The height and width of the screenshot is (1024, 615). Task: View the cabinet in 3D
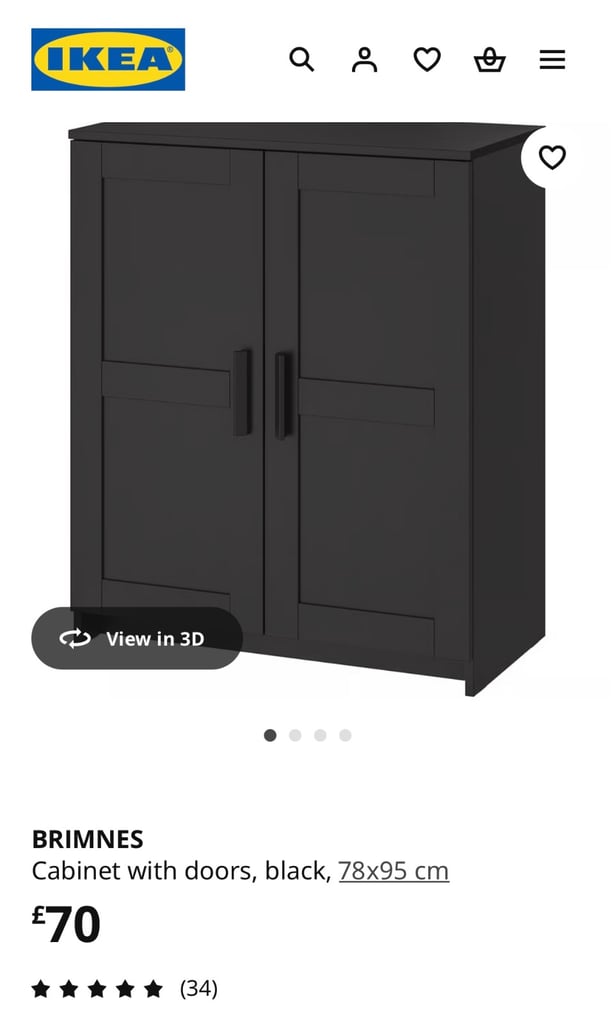[x=137, y=638]
